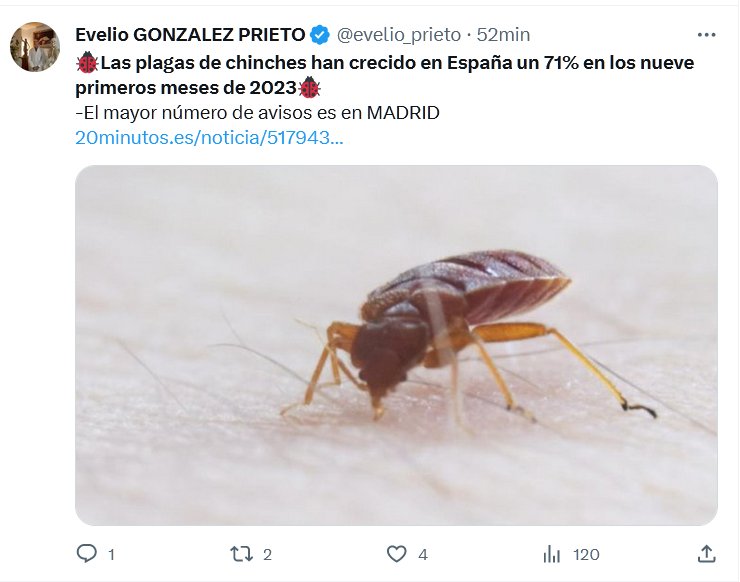This screenshot has width=740, height=582.
Task: Open the @evelio_prieto handle
Action: pyautogui.click(x=398, y=34)
